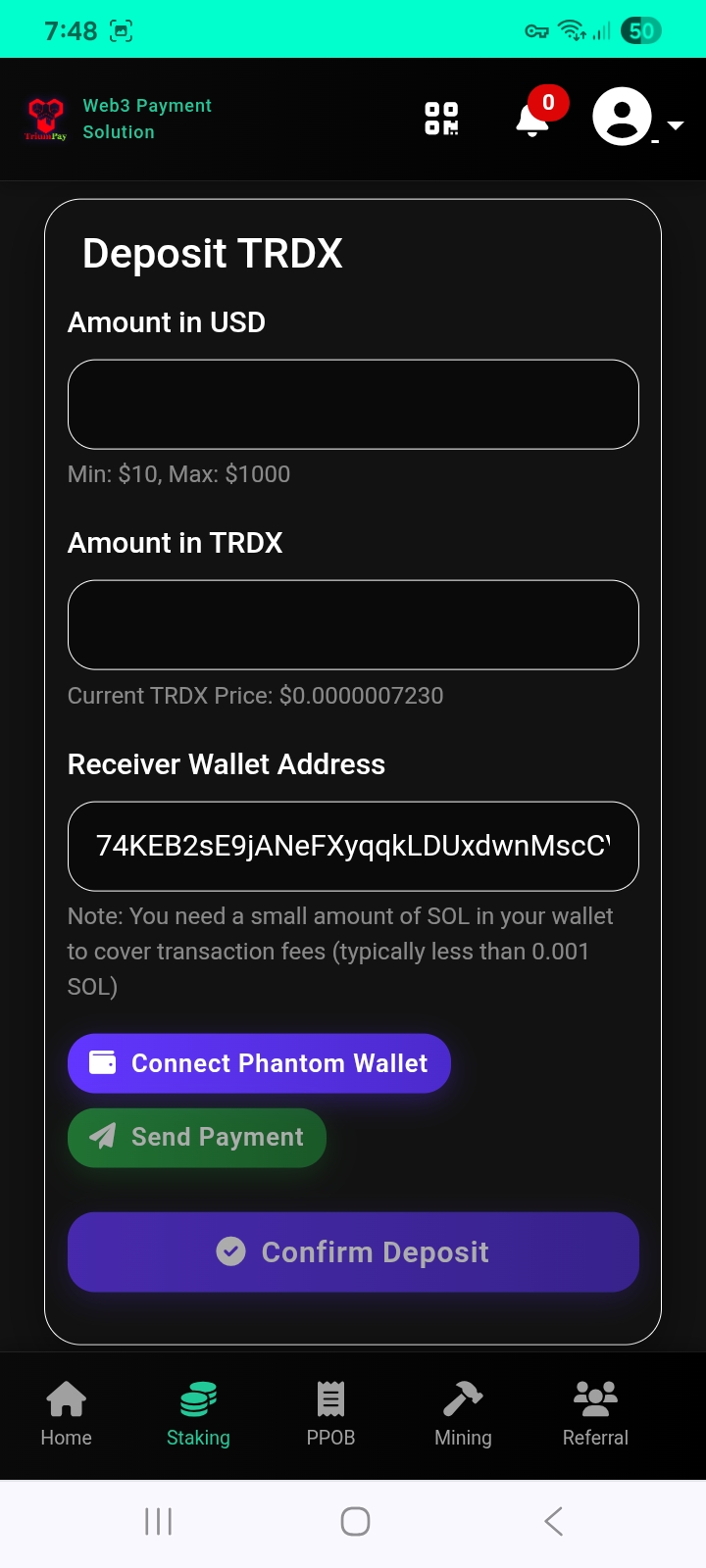Image resolution: width=706 pixels, height=1568 pixels.
Task: Focus the Amount in TRDX field
Action: tap(353, 624)
